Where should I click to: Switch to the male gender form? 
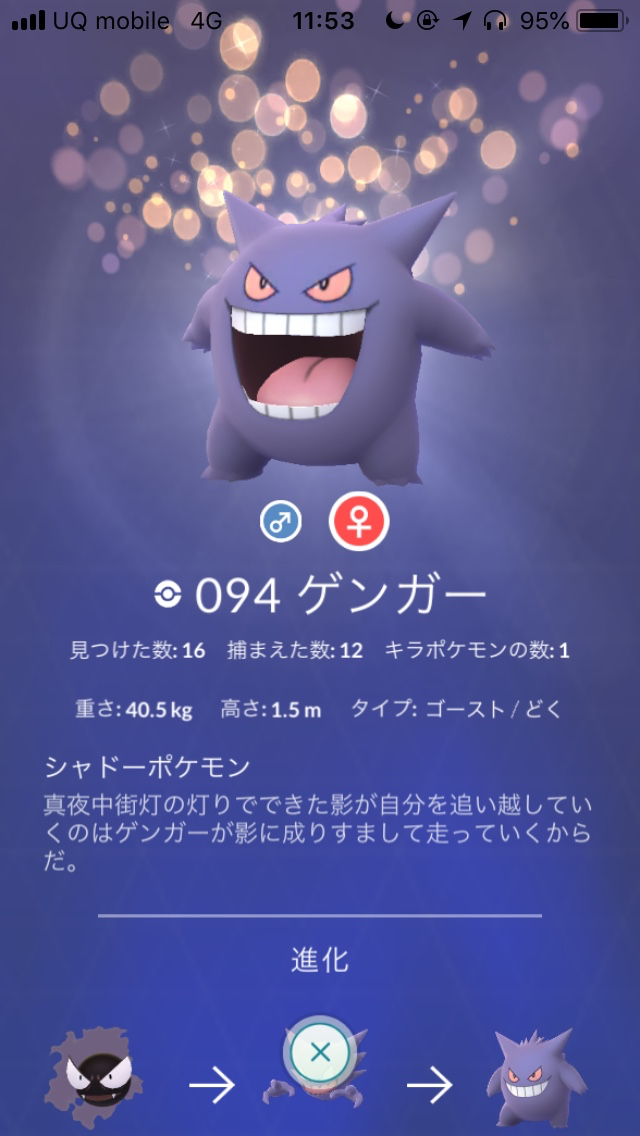(x=280, y=522)
